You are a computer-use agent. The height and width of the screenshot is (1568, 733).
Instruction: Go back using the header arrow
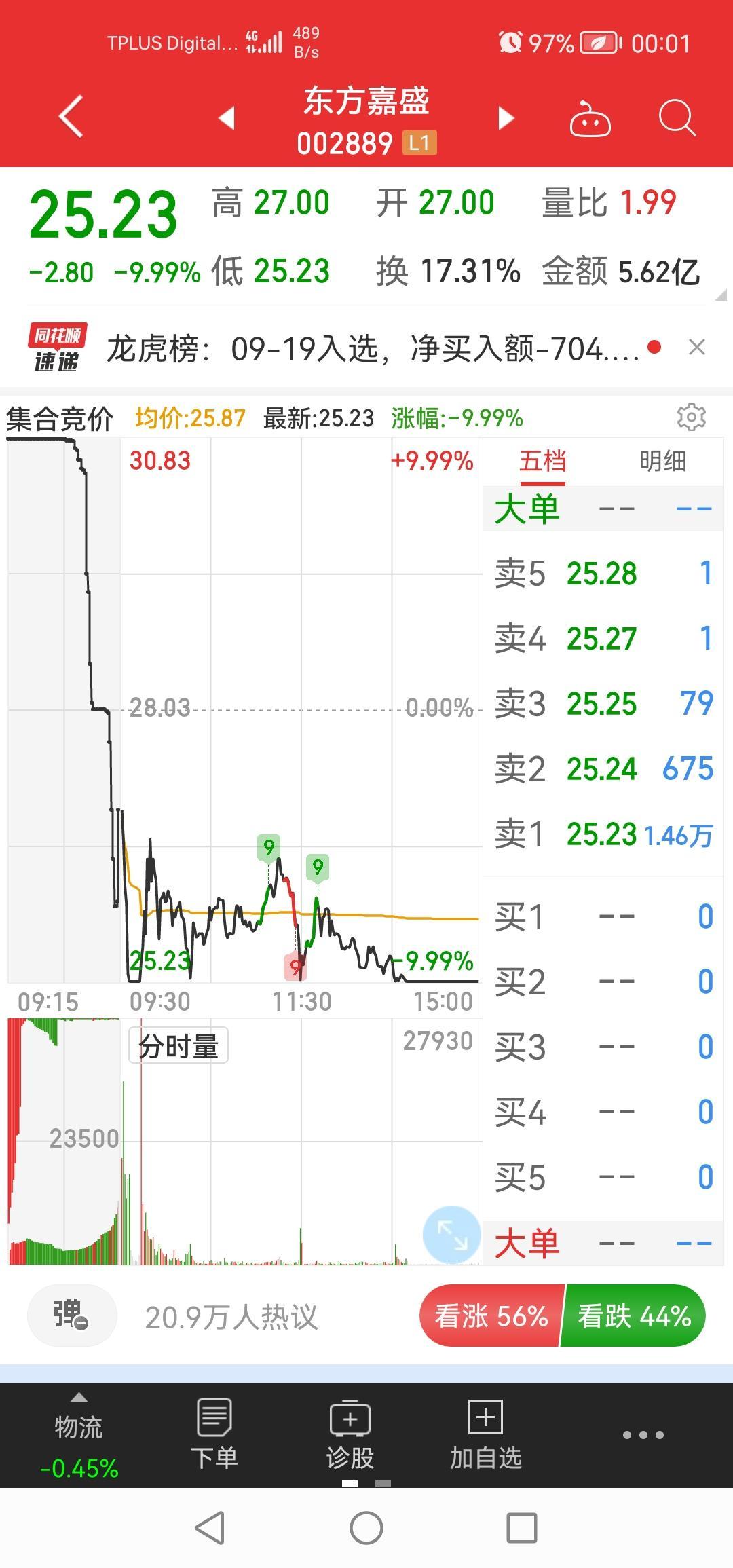(71, 117)
